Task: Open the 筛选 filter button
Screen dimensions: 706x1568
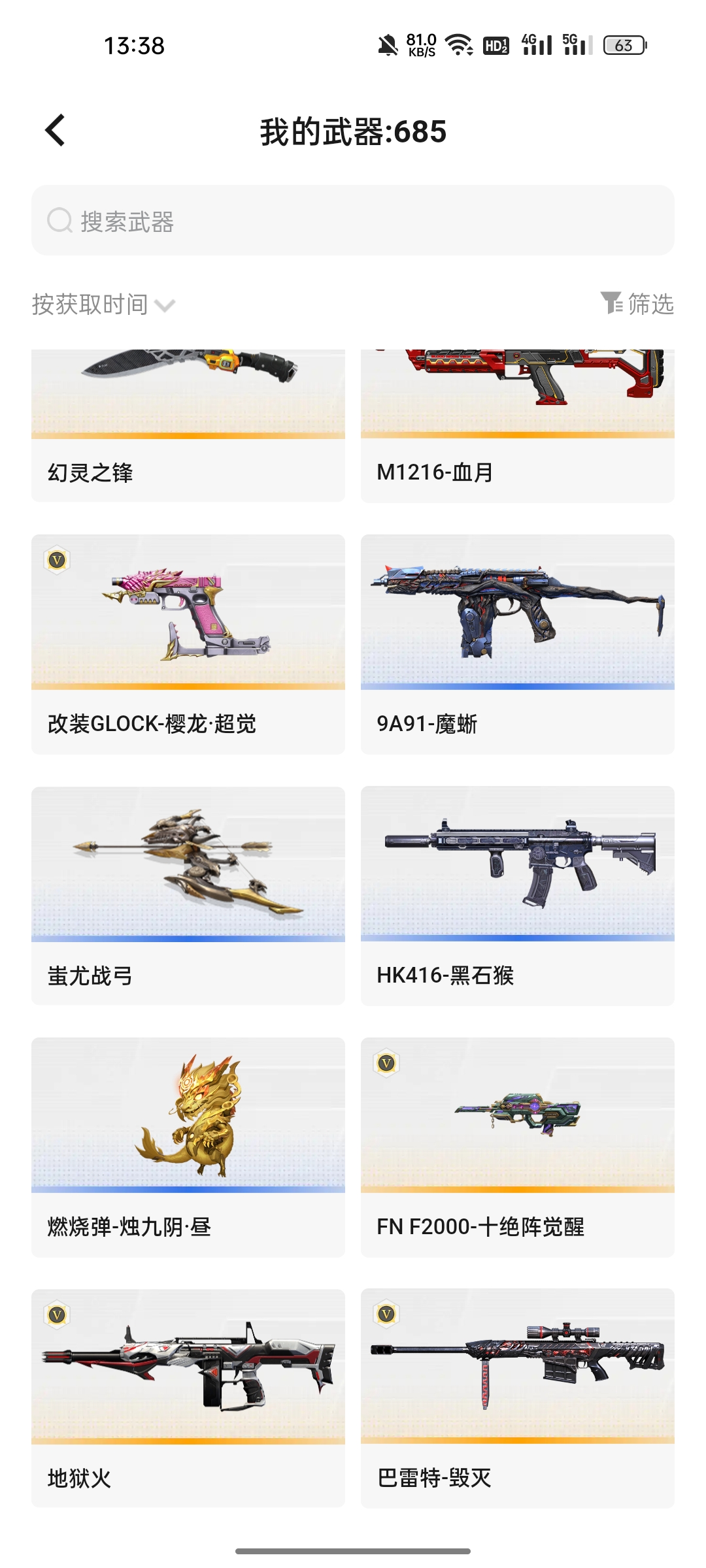Action: pyautogui.click(x=637, y=304)
